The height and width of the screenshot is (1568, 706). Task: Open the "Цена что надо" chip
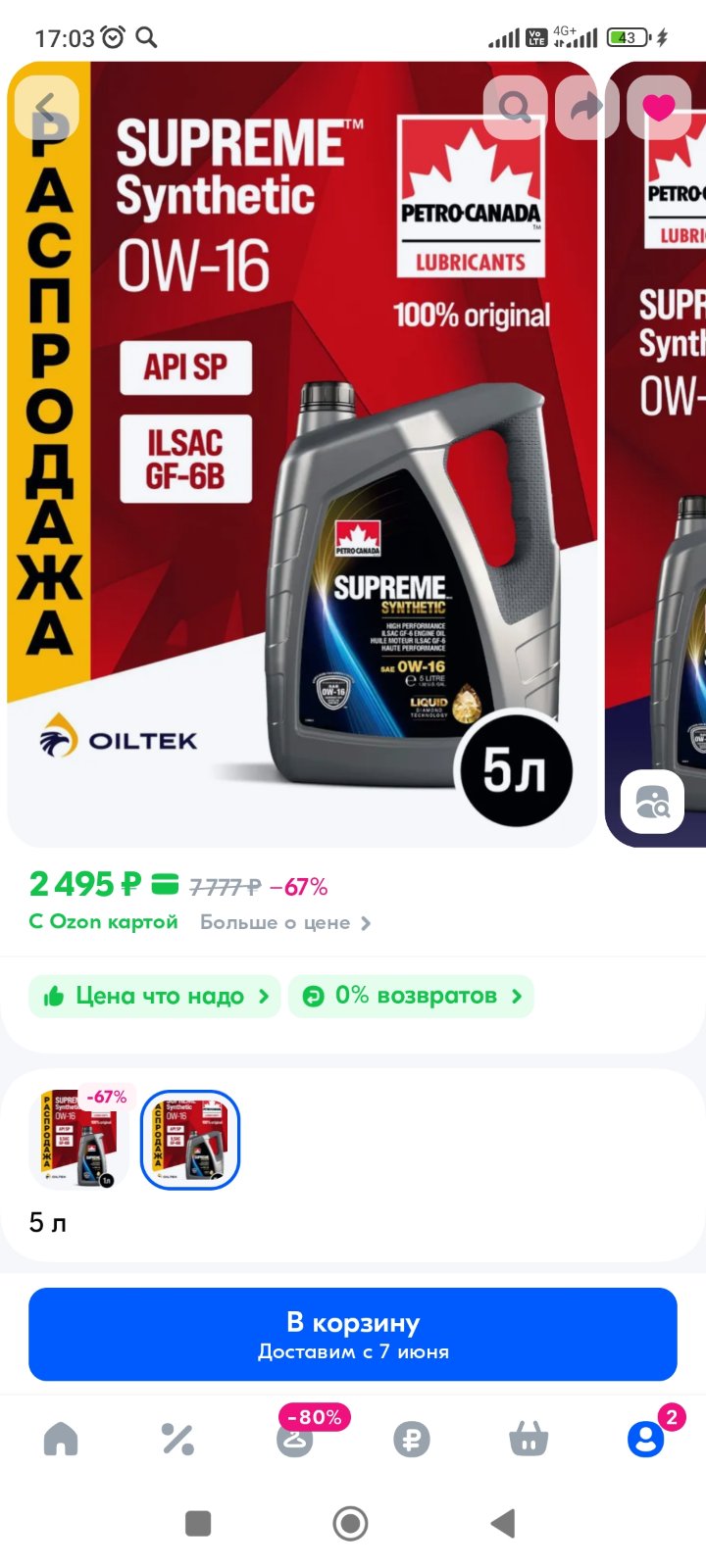[155, 997]
